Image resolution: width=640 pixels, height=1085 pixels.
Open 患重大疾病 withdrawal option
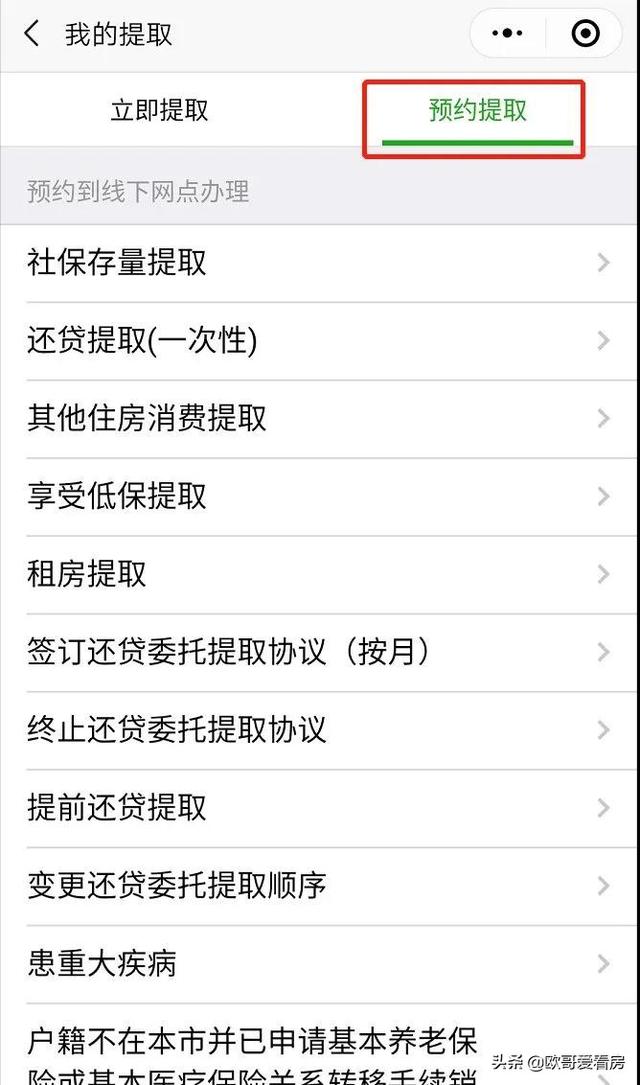coord(320,964)
